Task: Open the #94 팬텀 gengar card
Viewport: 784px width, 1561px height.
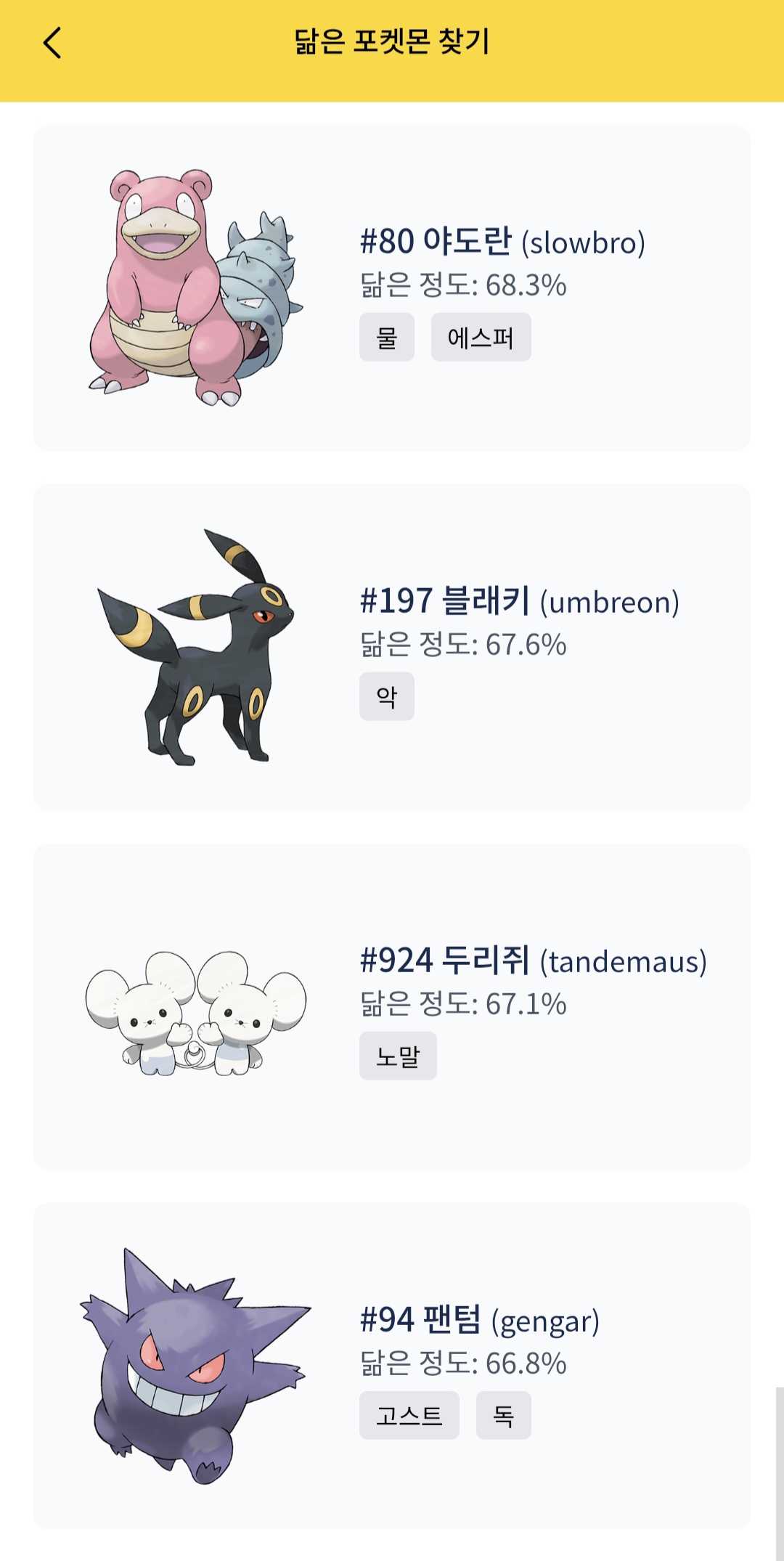Action: [392, 1366]
